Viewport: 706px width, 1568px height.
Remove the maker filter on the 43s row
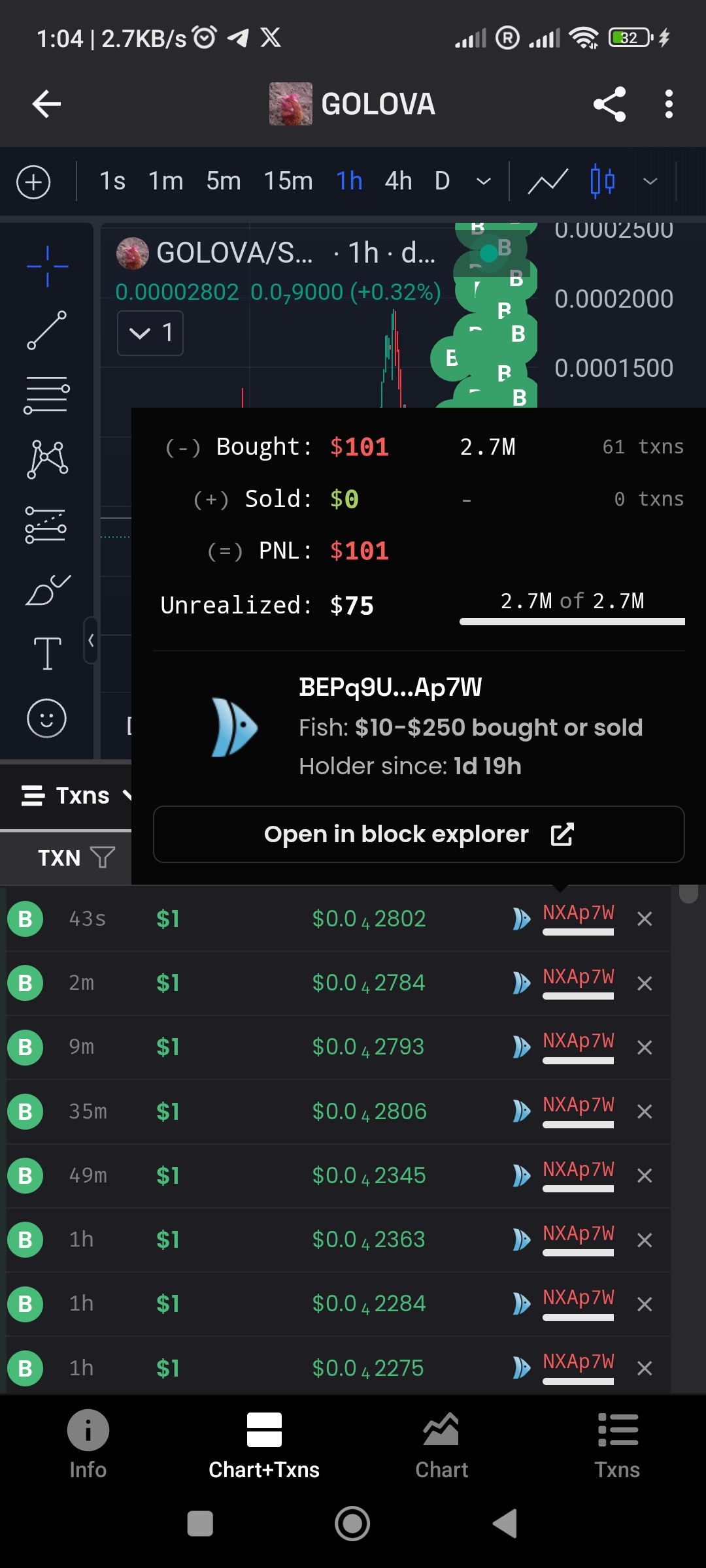645,919
